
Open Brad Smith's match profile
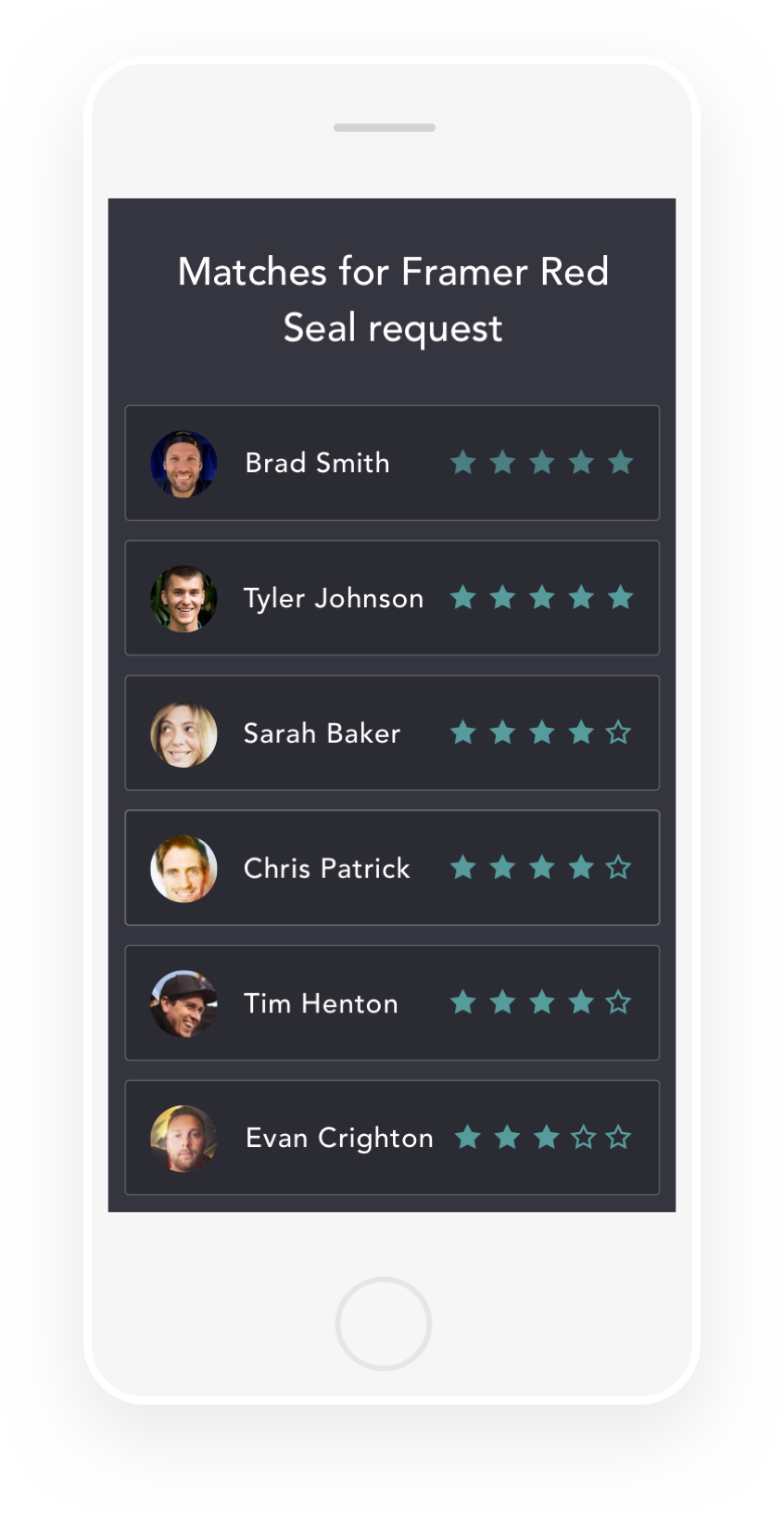(392, 463)
